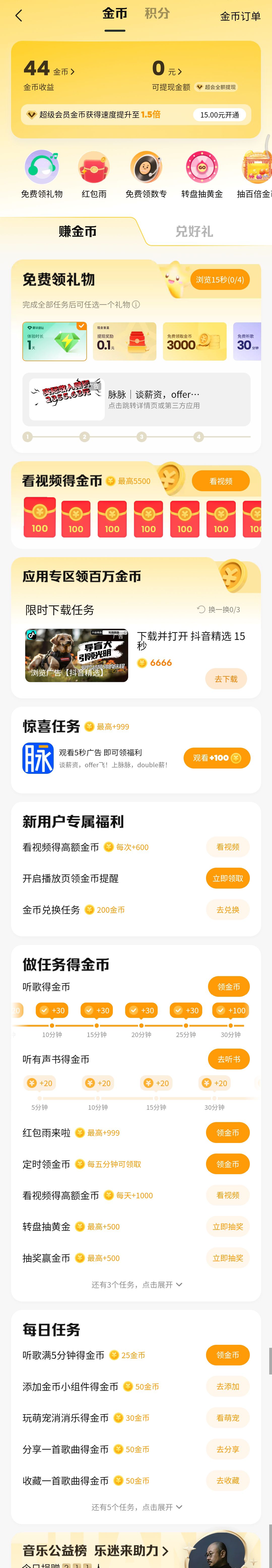Screen dimensions: 272x1568
Task: Switch to the 兑好礼 tab
Action: (194, 231)
